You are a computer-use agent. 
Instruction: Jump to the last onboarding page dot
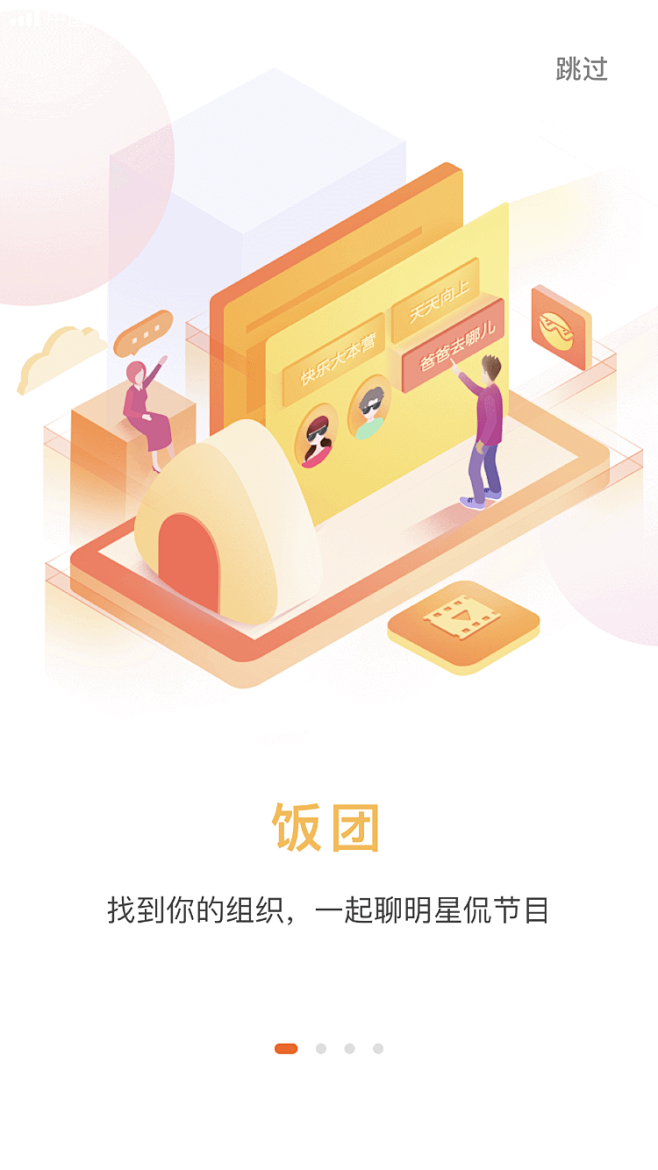click(x=378, y=1048)
